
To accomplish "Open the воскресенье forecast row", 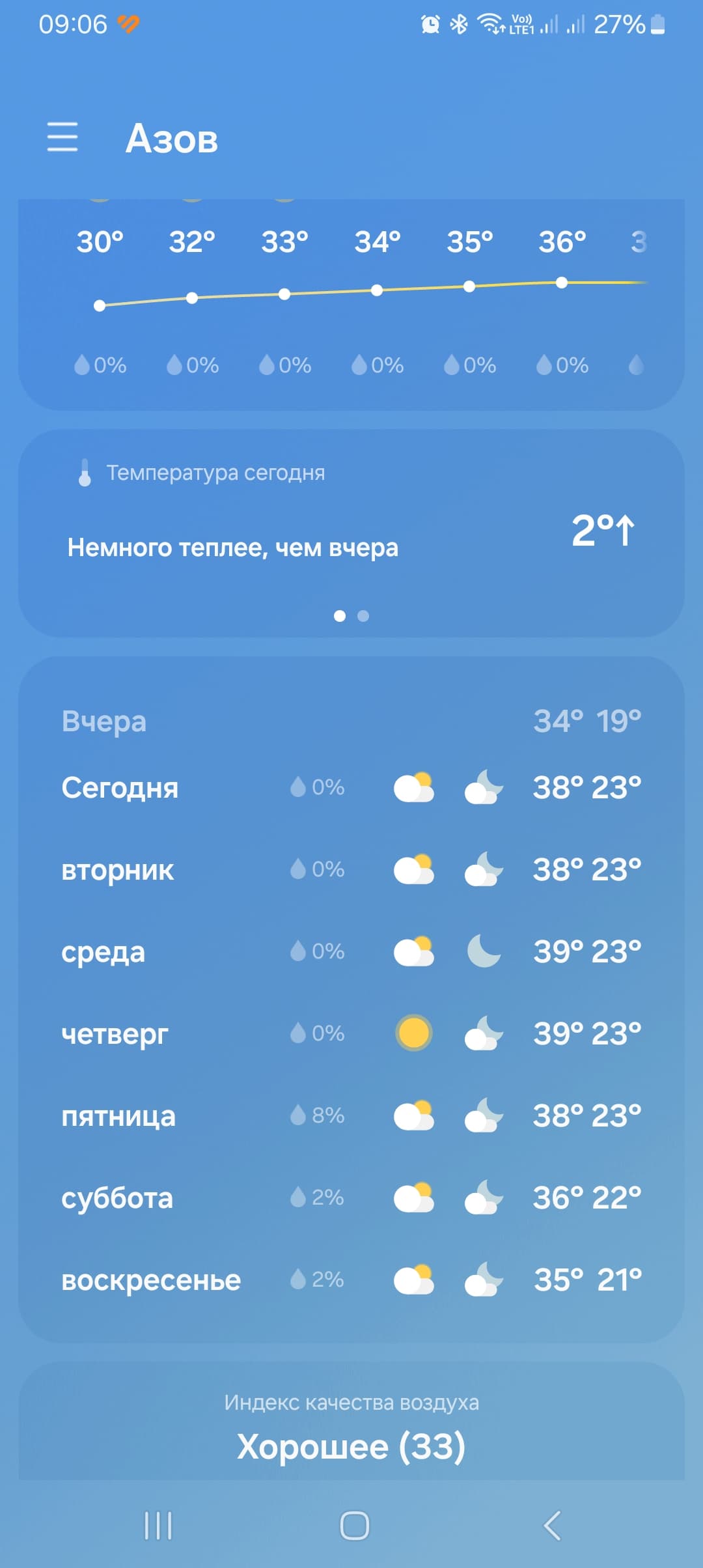I will click(351, 1280).
